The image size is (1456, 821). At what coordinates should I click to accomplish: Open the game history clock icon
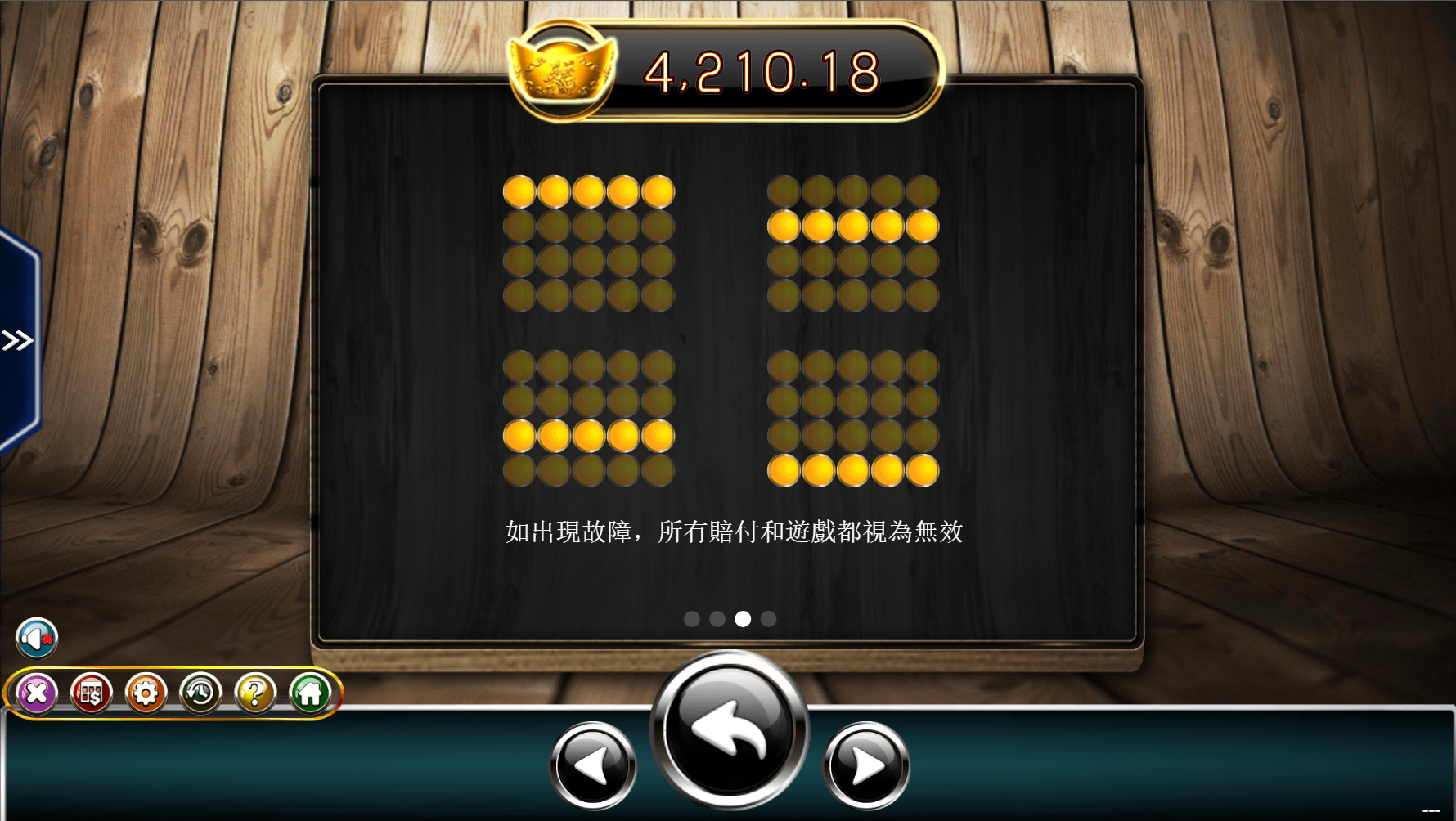[200, 694]
